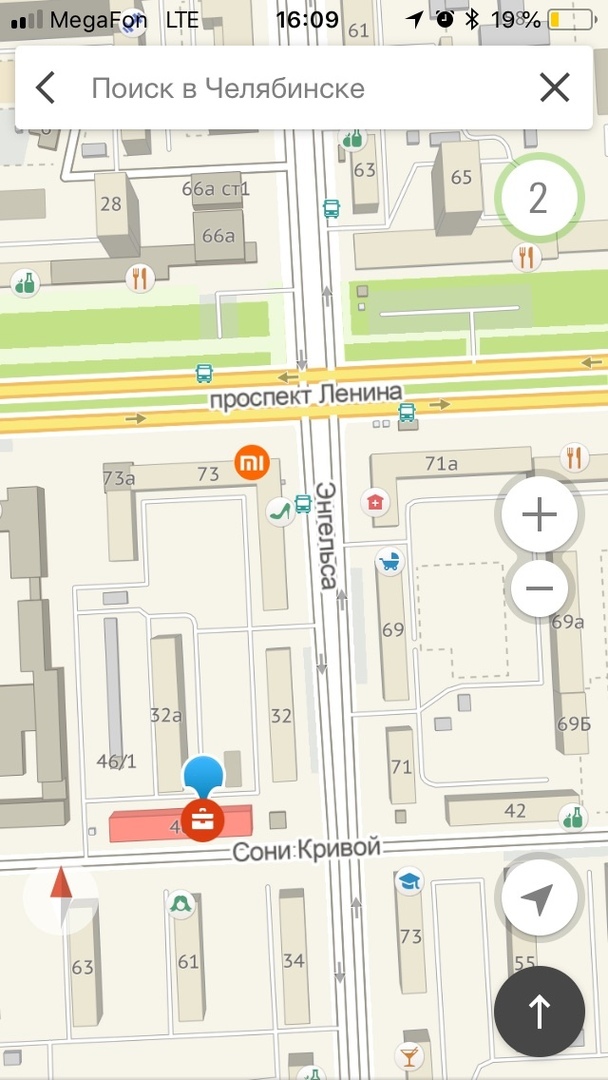Open the orange Mi store marker
Screen dimensions: 608x1080
[x=251, y=462]
